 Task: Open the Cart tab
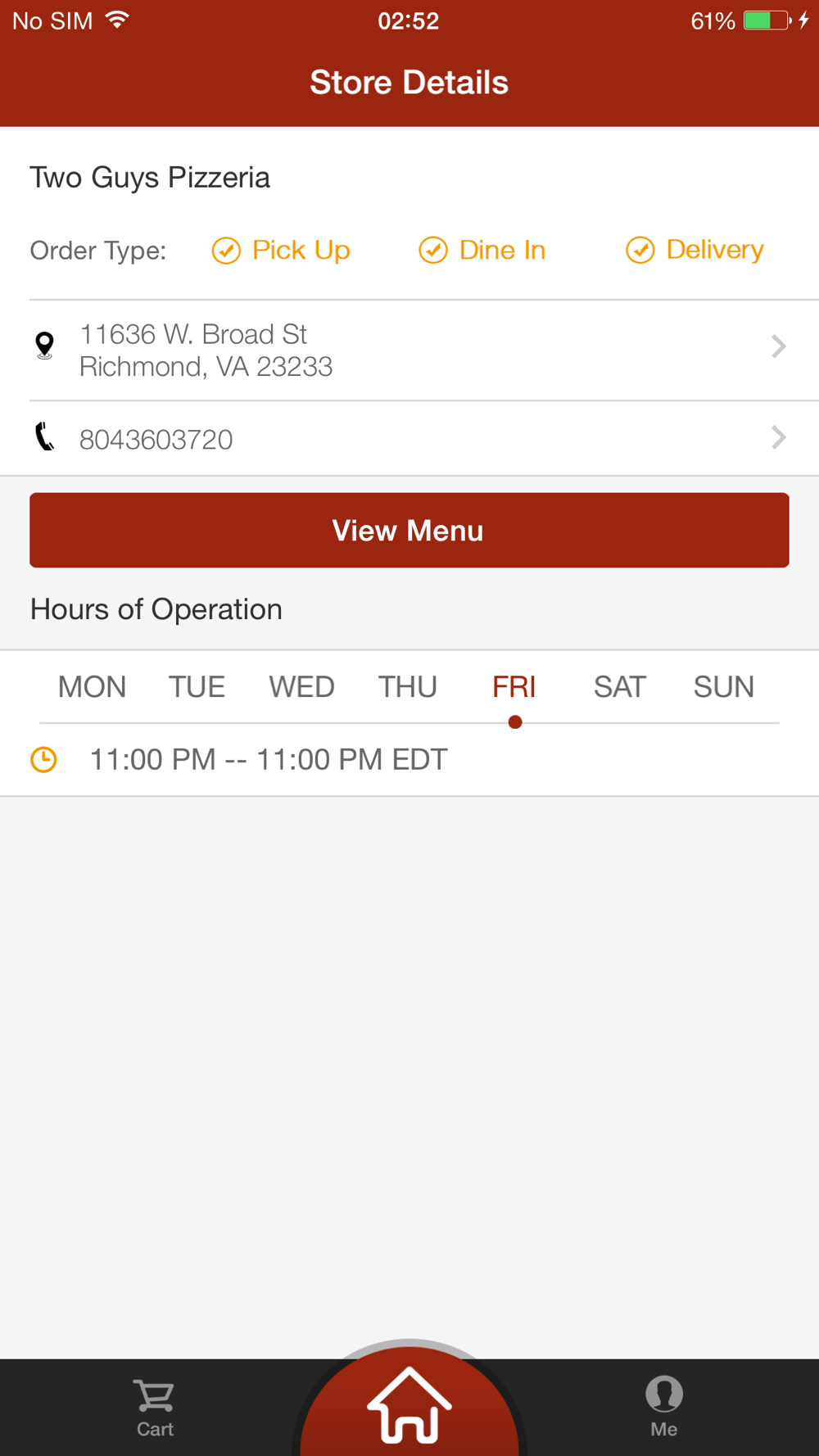click(155, 1408)
